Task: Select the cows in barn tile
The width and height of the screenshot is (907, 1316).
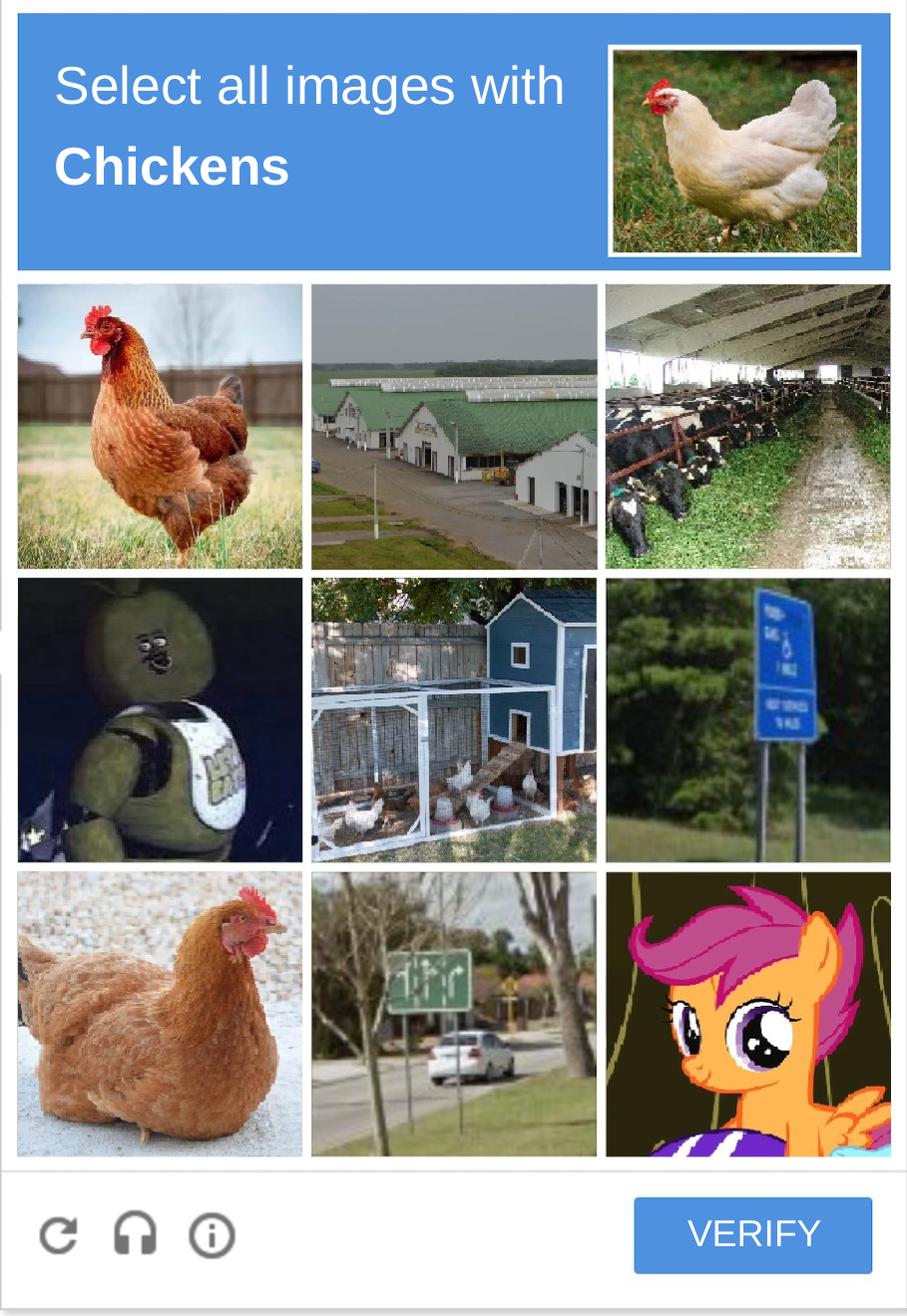Action: [747, 426]
